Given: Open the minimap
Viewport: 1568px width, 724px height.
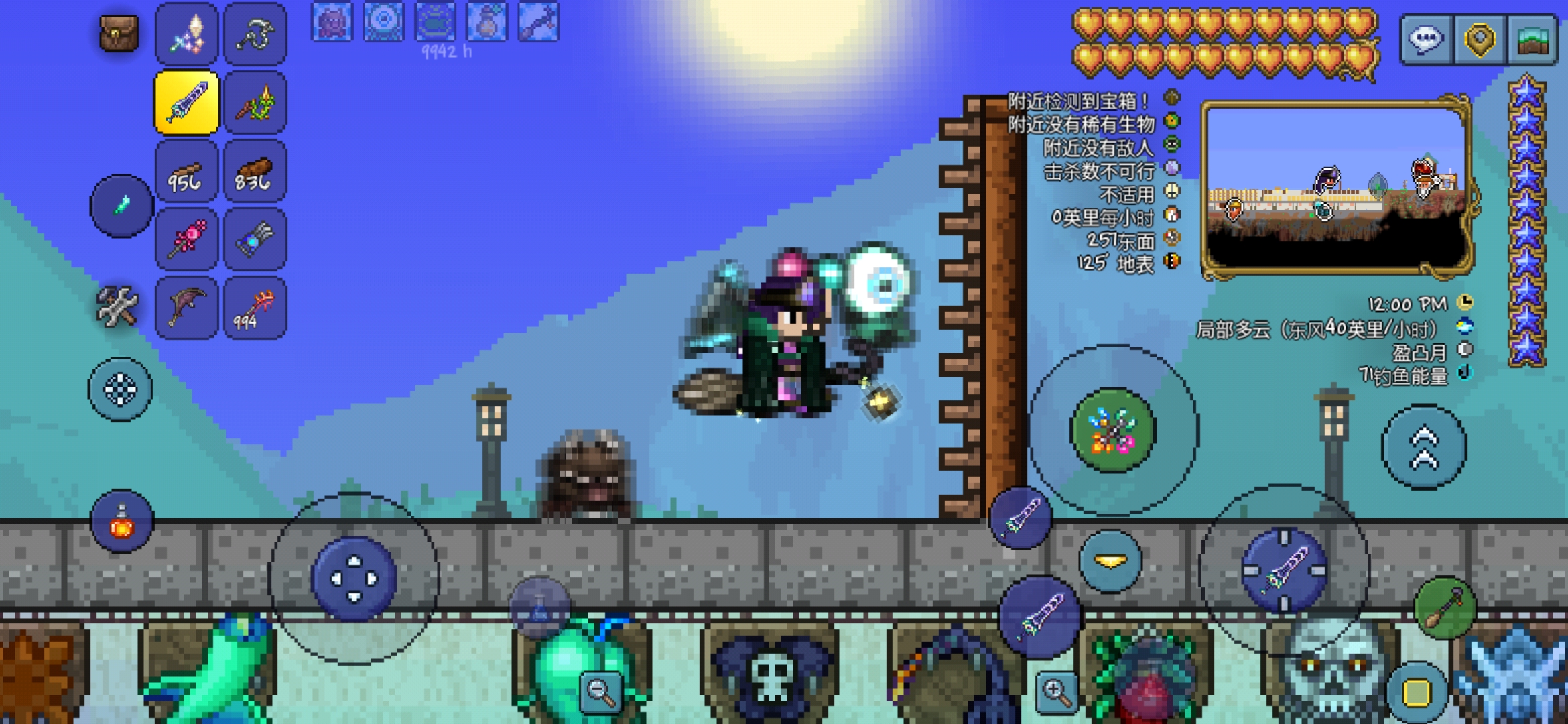Looking at the screenshot, I should tap(1336, 189).
